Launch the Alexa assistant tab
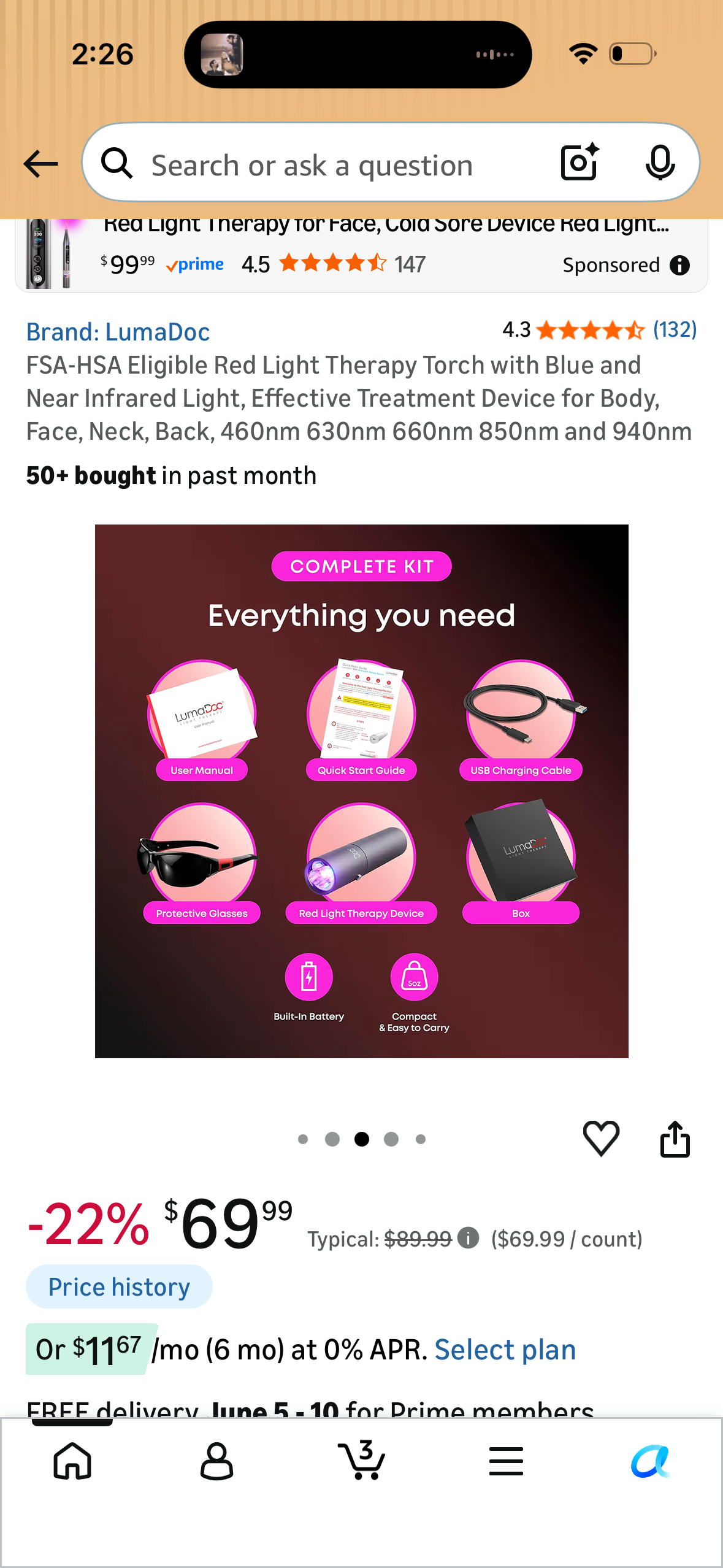 pyautogui.click(x=651, y=1461)
